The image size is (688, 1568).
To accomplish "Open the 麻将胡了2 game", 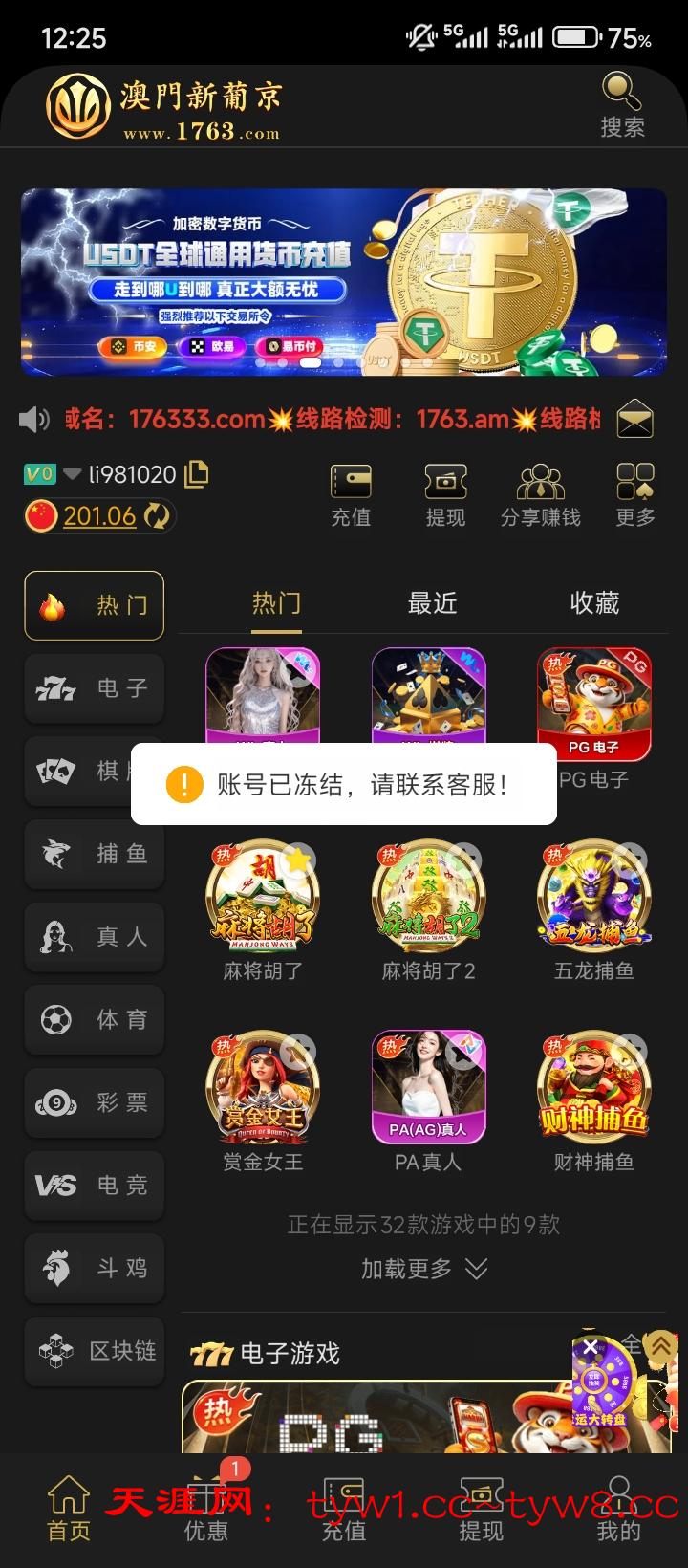I will 428,898.
